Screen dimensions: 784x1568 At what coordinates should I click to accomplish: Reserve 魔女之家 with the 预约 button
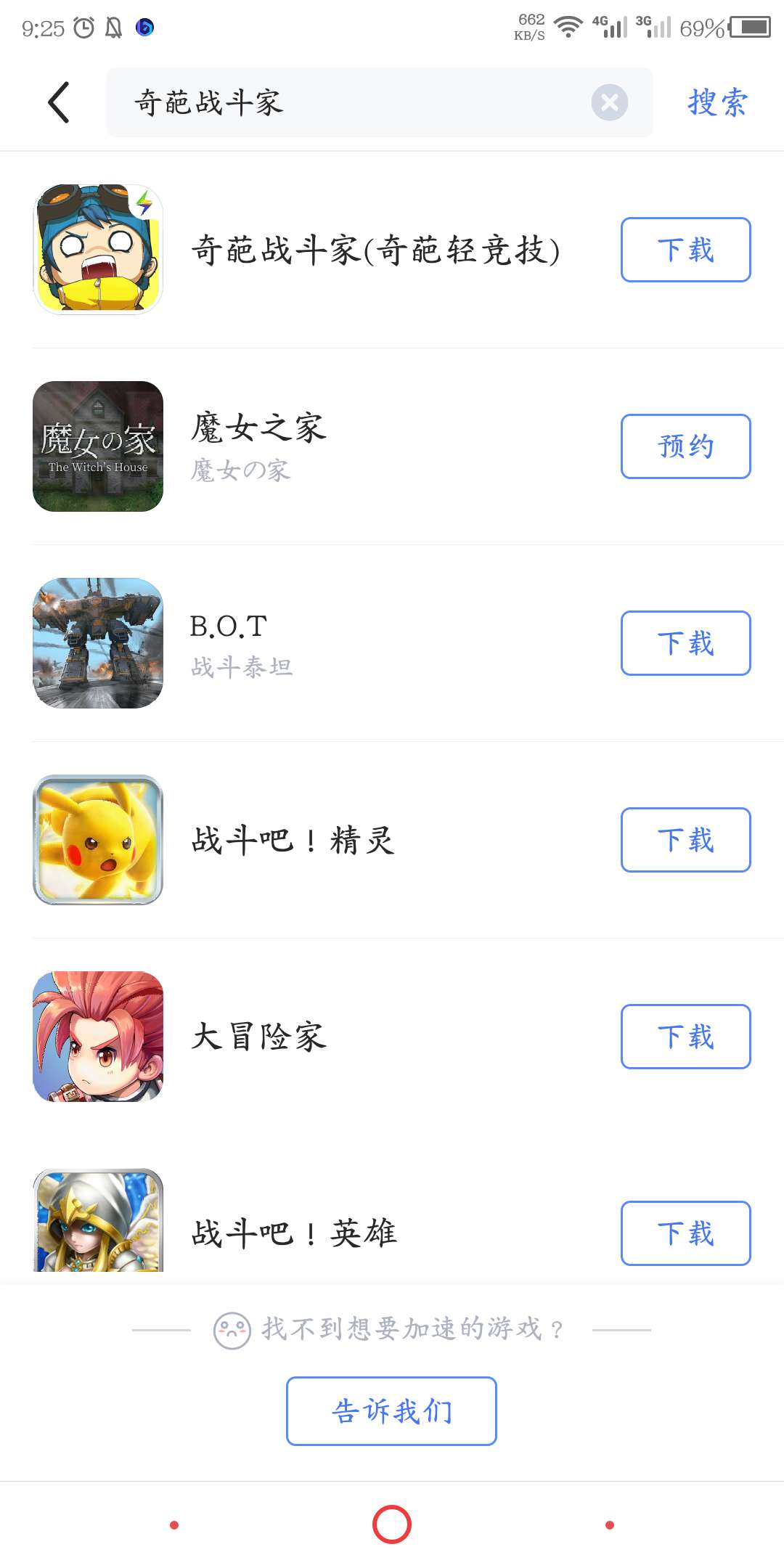pyautogui.click(x=685, y=446)
